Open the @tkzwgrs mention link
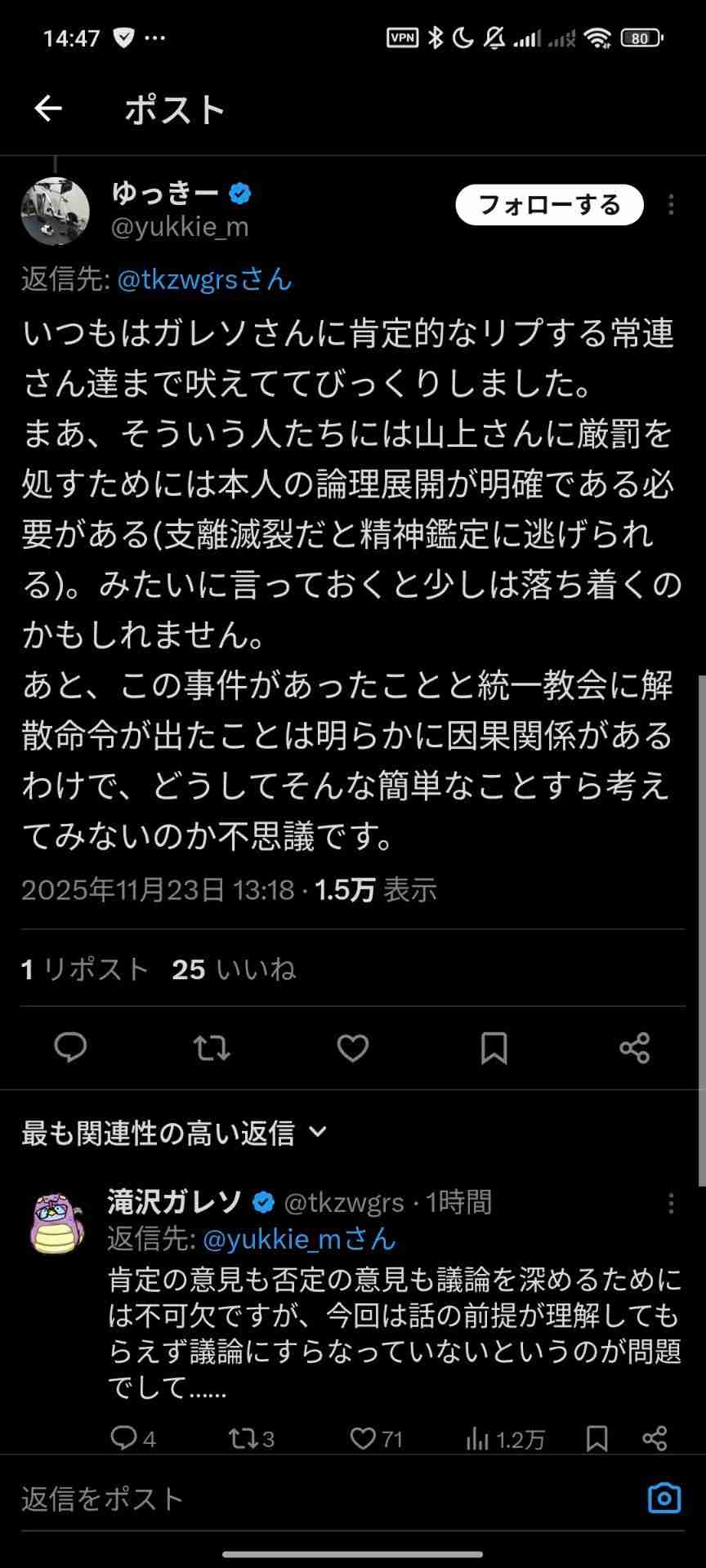Image resolution: width=706 pixels, height=1568 pixels. (204, 279)
